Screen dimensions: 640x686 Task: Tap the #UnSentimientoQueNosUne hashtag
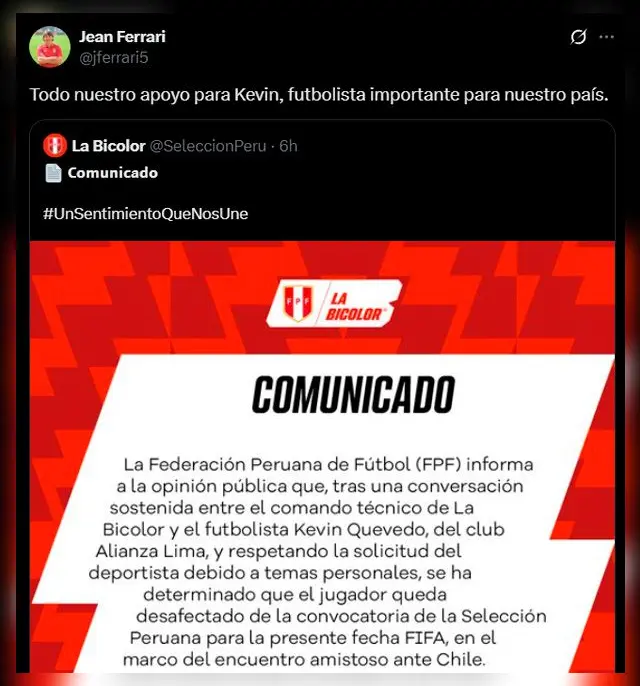(146, 213)
